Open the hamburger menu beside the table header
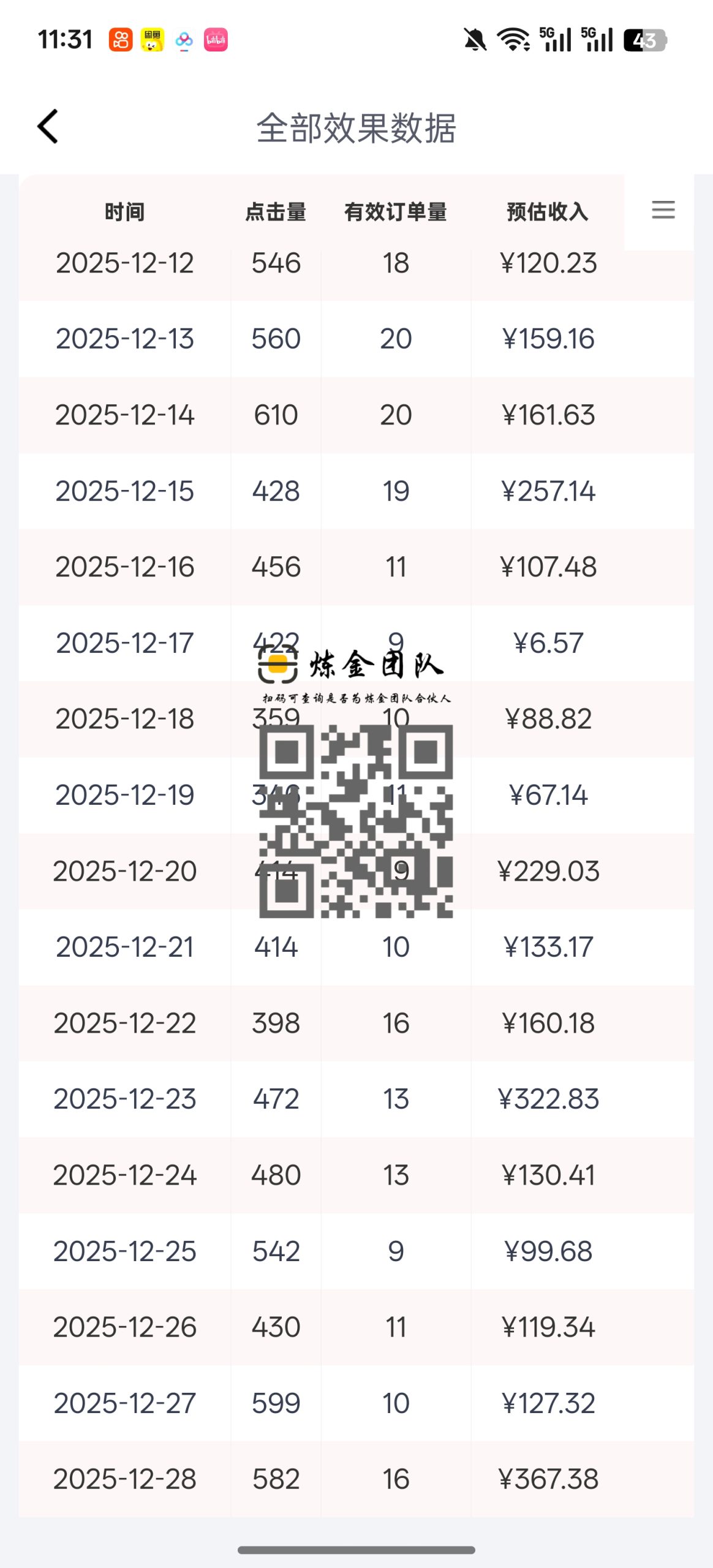This screenshot has height=1568, width=713. pyautogui.click(x=663, y=211)
